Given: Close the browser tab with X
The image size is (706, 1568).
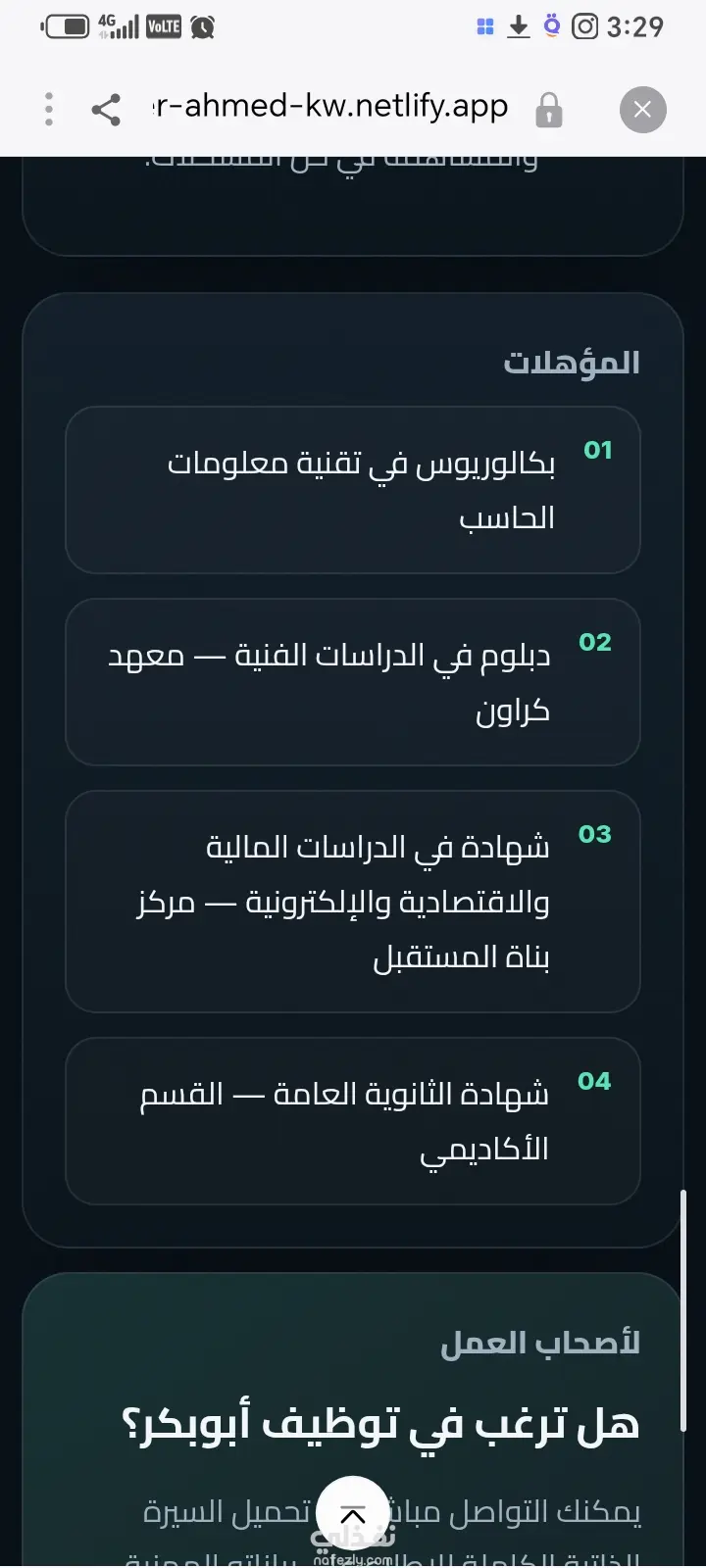Looking at the screenshot, I should [x=643, y=109].
